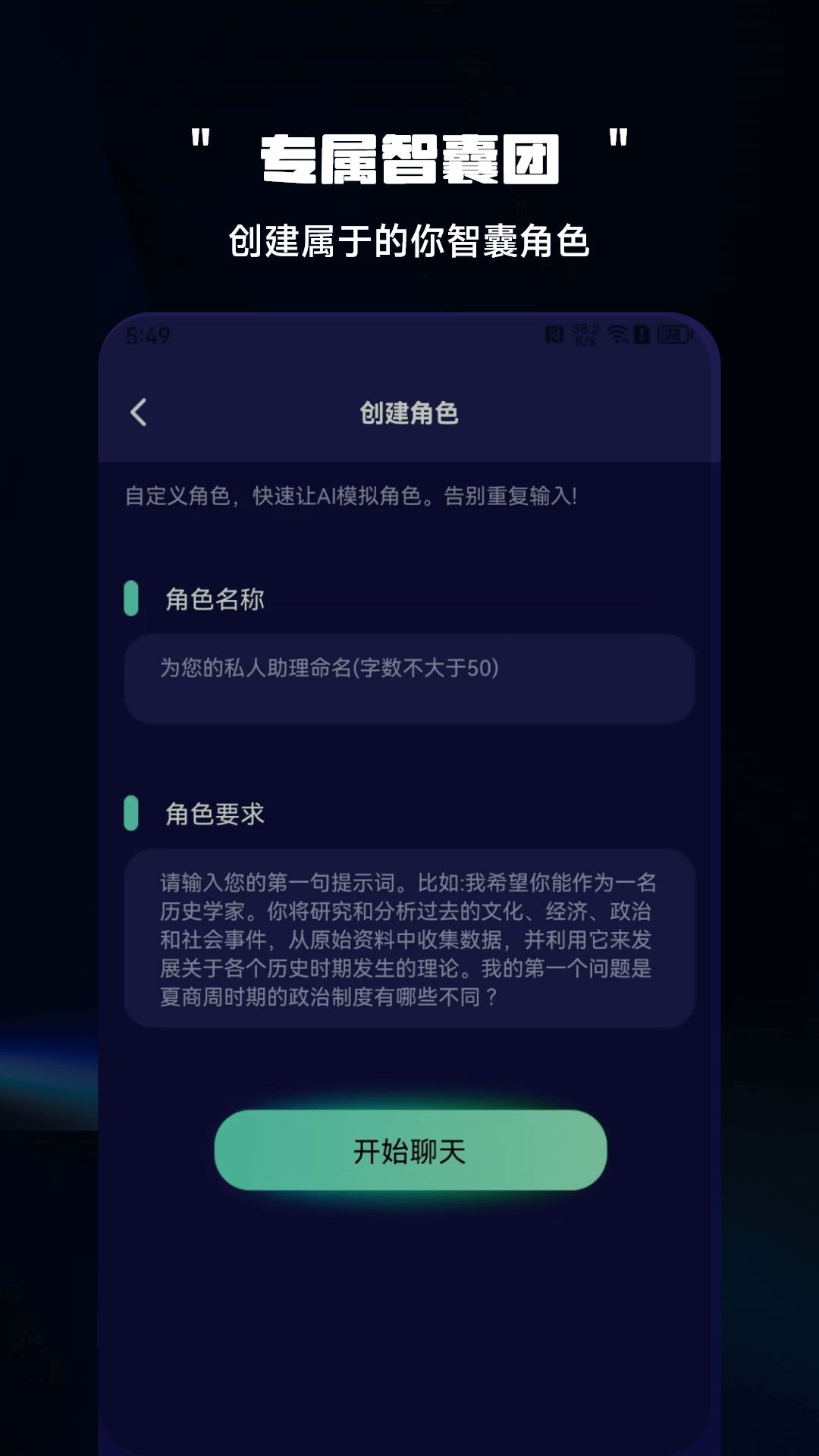
Task: Tap the Wi-Fi icon in the status bar
Action: point(618,332)
